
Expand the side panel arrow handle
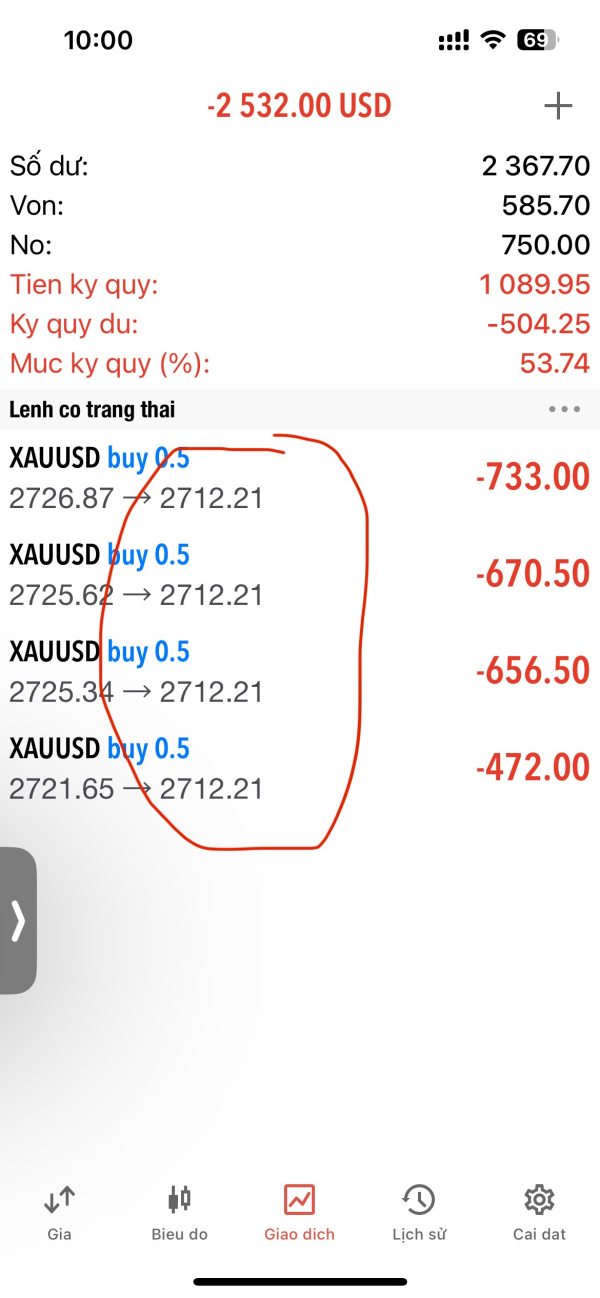18,921
